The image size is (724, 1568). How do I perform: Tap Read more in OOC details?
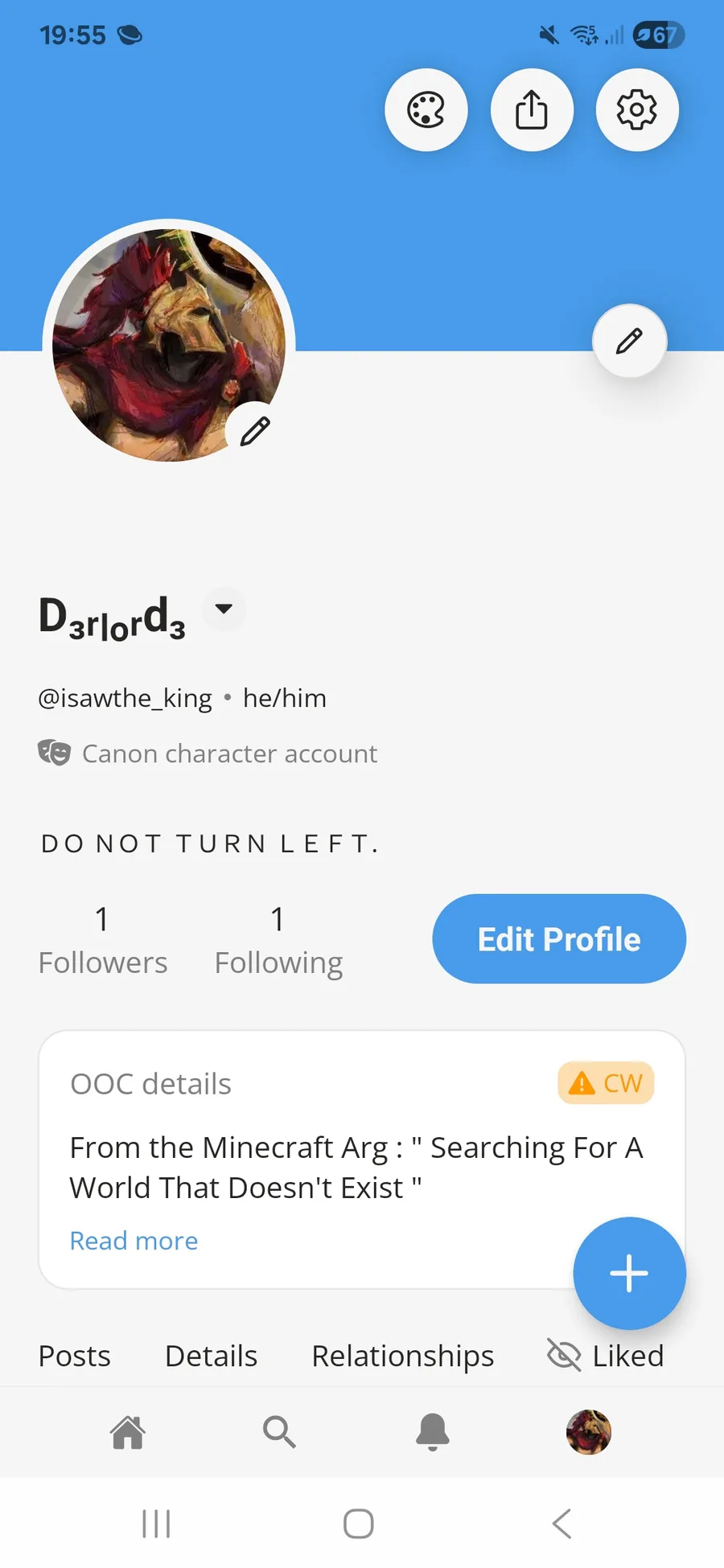[x=134, y=1241]
